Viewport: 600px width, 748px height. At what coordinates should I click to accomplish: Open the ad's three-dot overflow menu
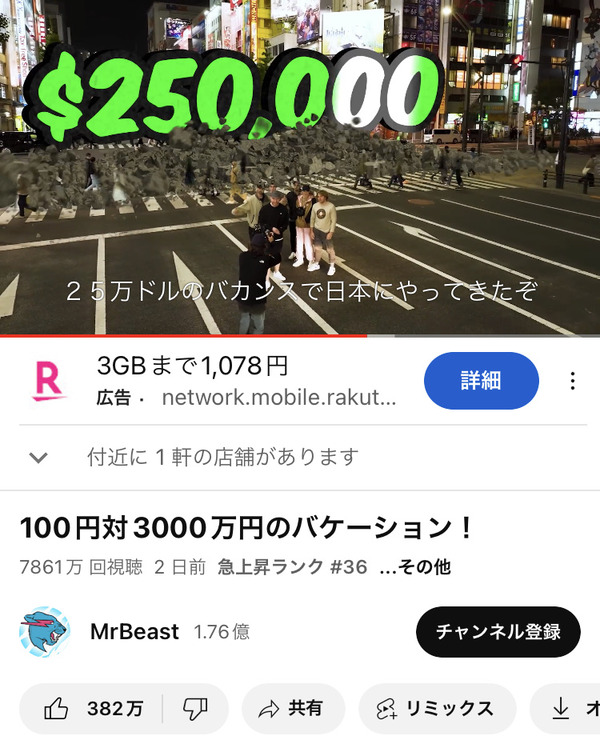pyautogui.click(x=572, y=381)
